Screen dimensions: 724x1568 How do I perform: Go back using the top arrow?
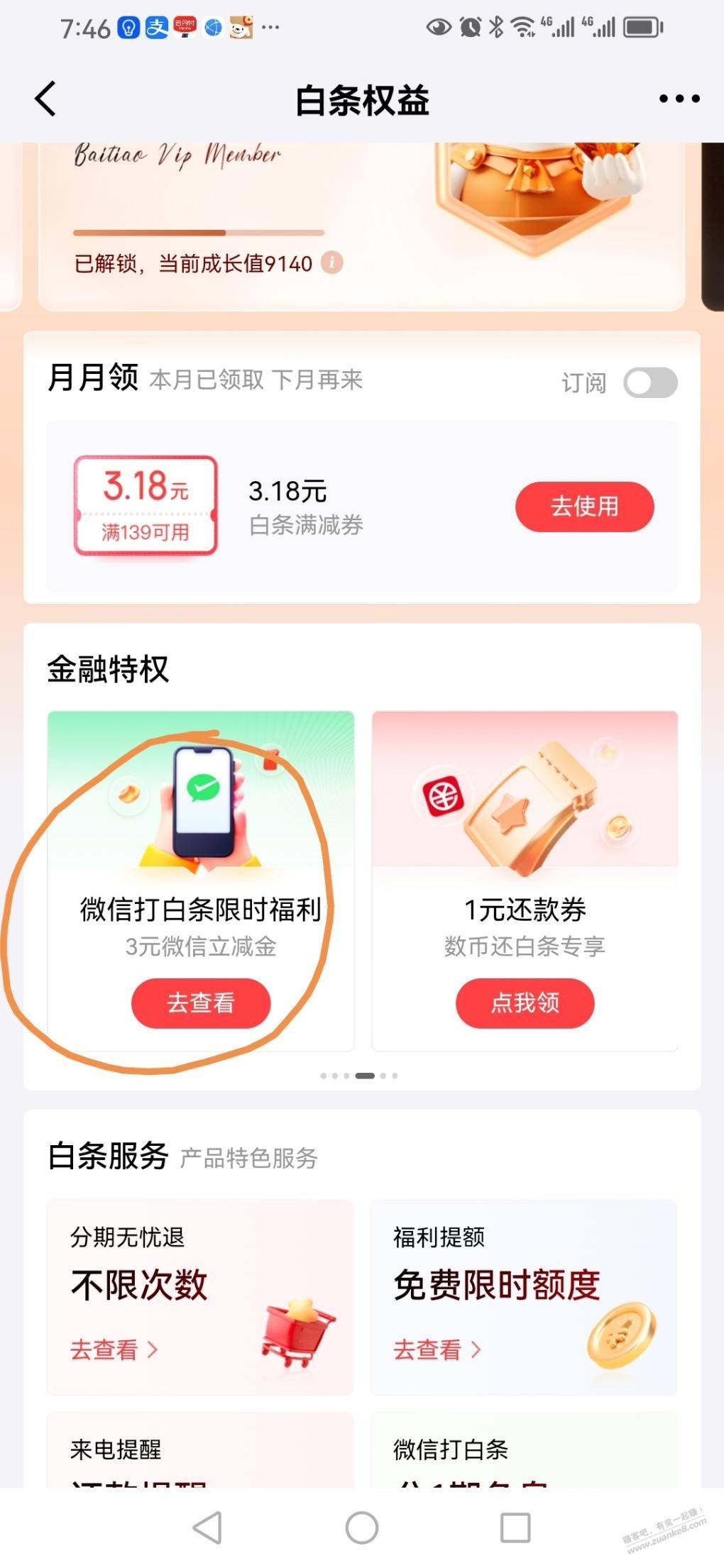(46, 99)
